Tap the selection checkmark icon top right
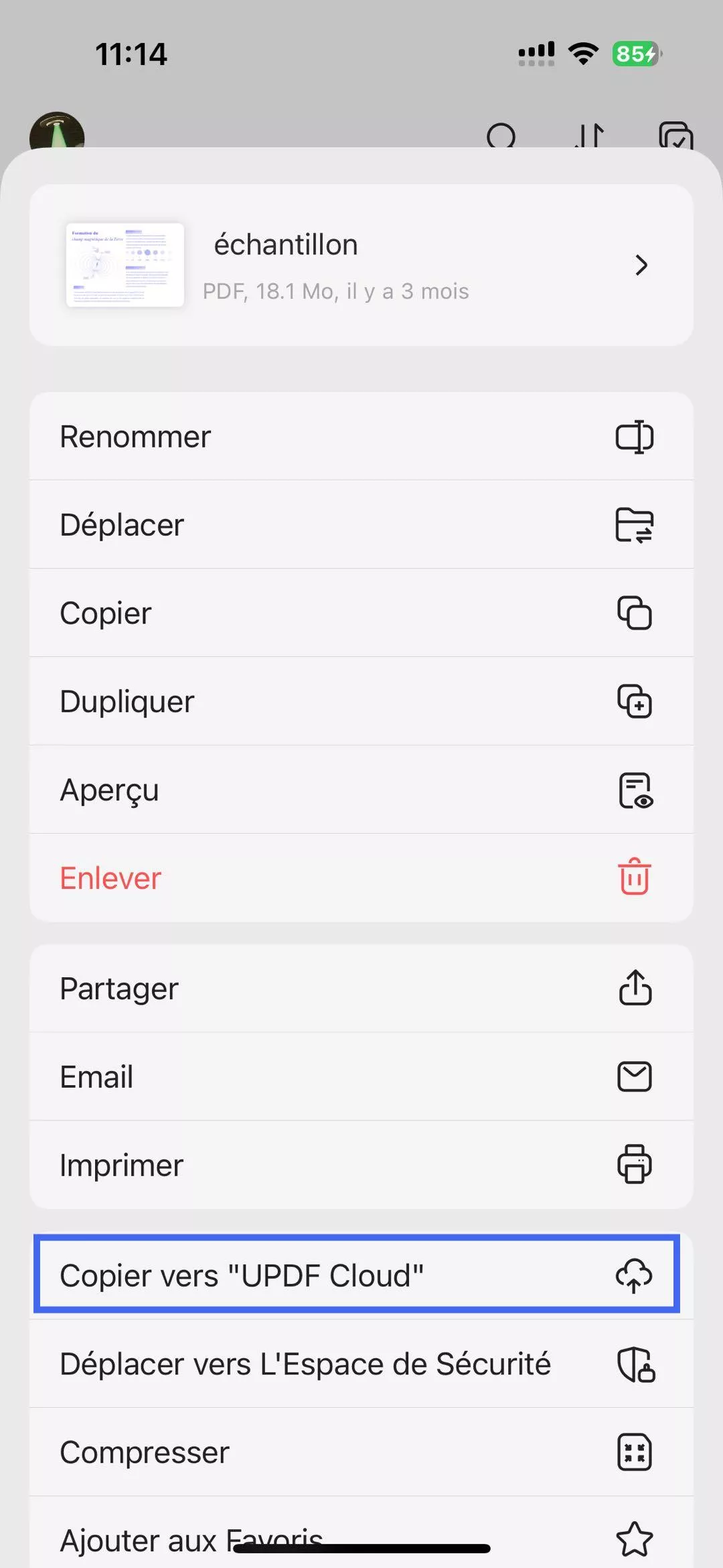This screenshot has width=723, height=1568. click(x=676, y=137)
